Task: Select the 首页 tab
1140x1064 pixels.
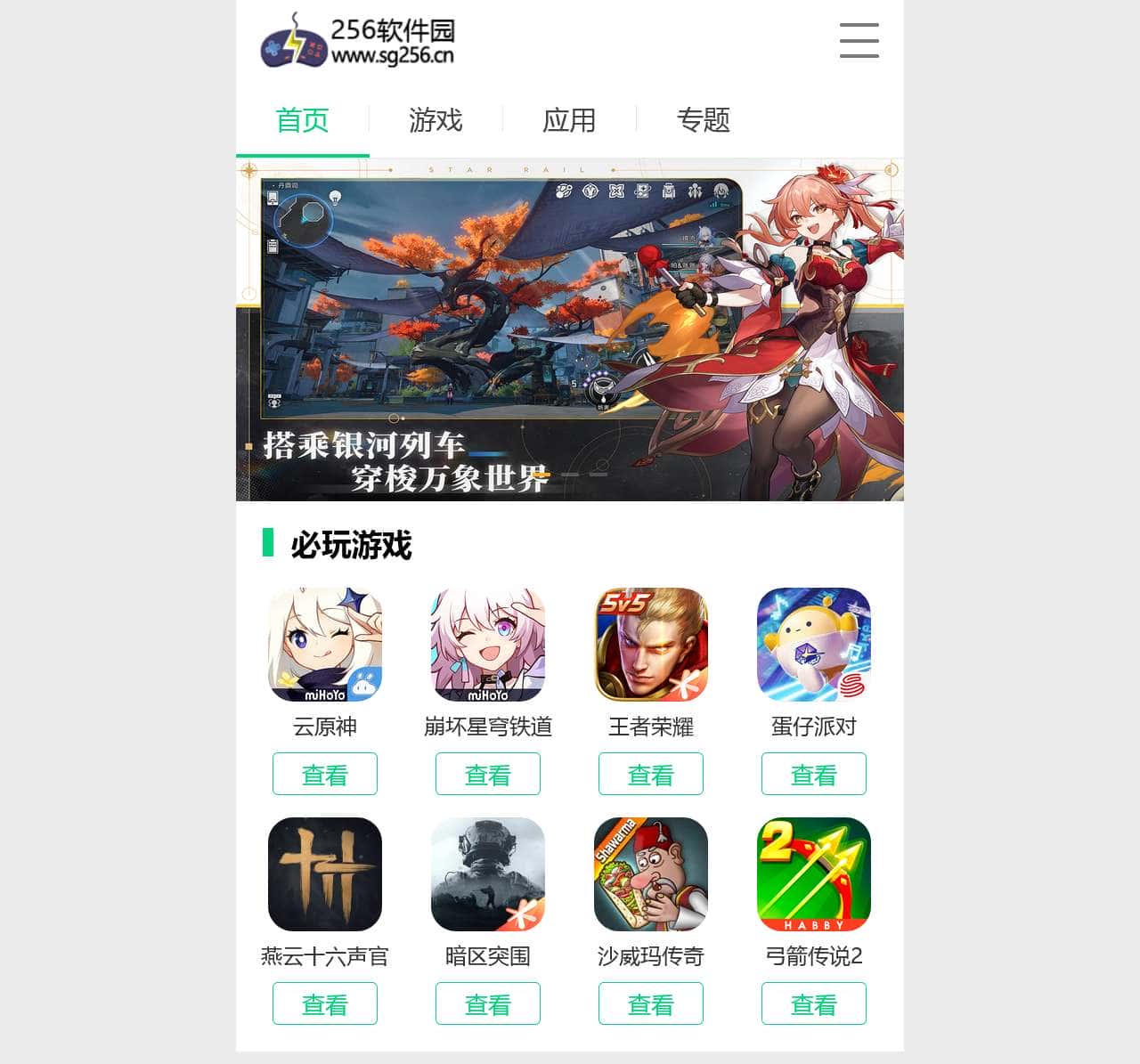Action: pyautogui.click(x=302, y=119)
